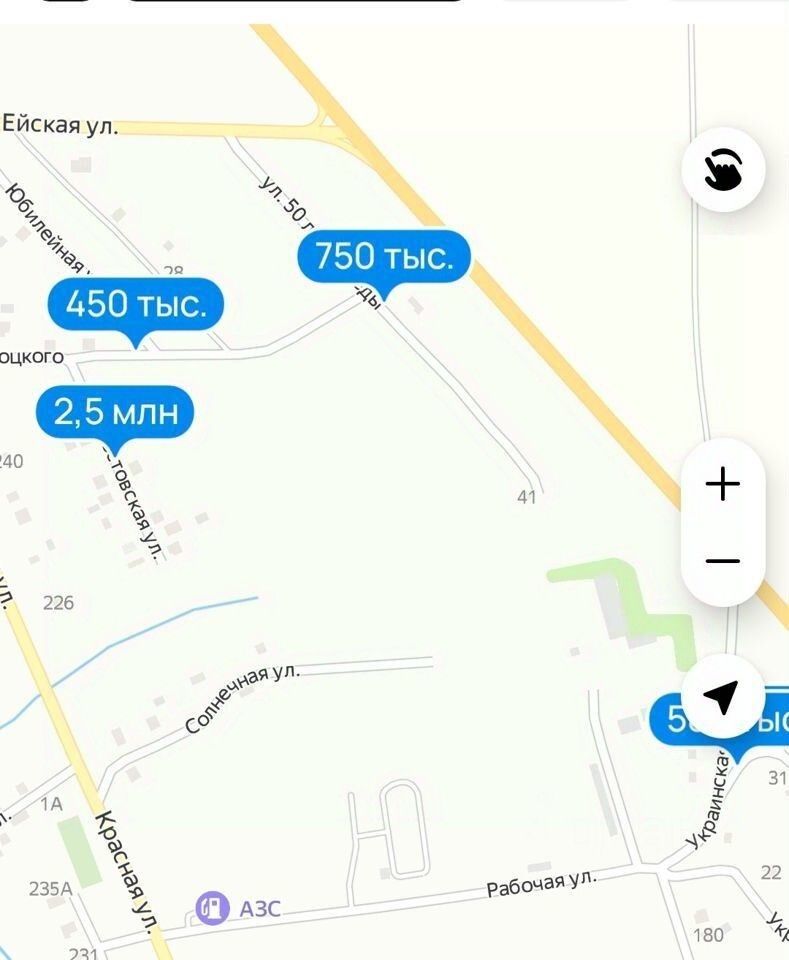Tap the draw-area hand icon

click(x=723, y=170)
